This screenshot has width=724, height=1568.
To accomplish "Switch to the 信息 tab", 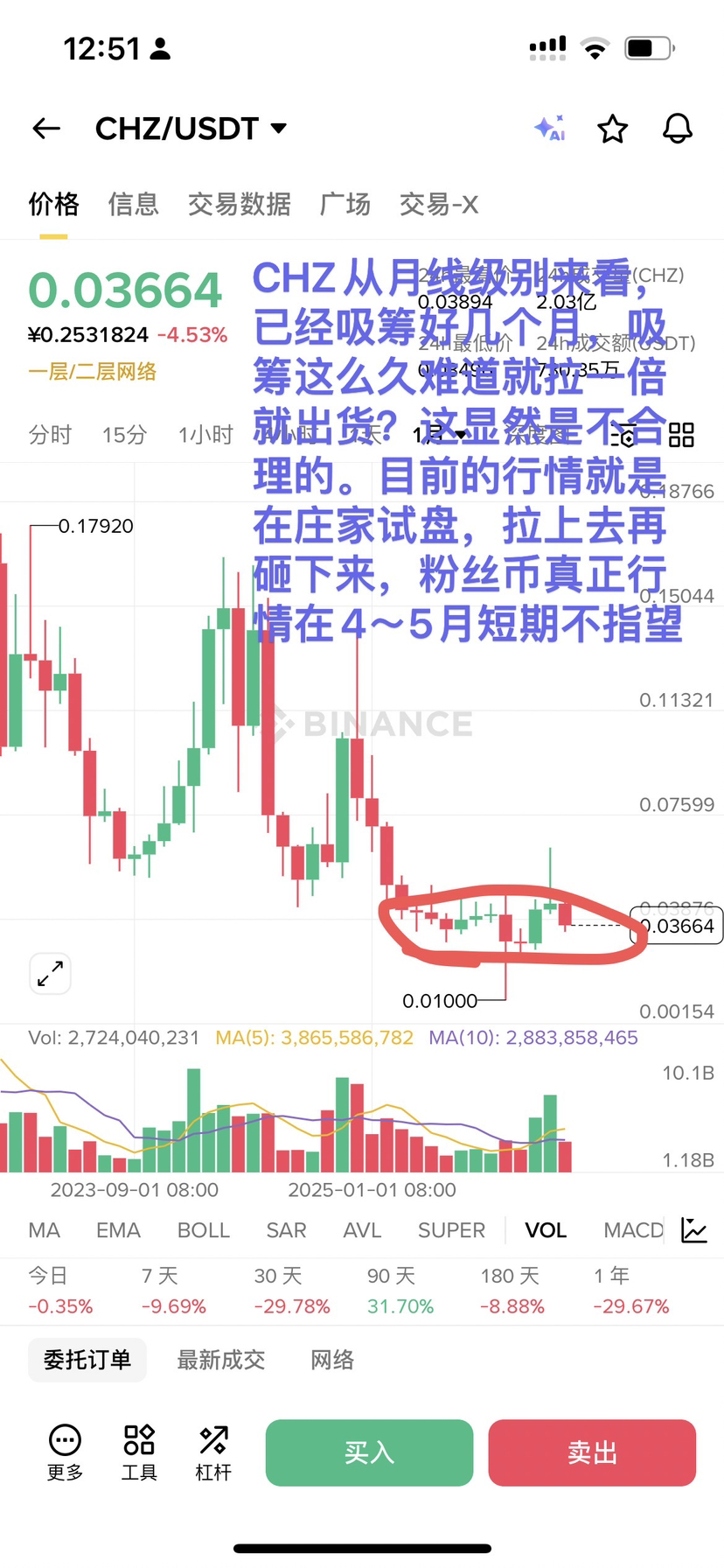I will pyautogui.click(x=133, y=204).
